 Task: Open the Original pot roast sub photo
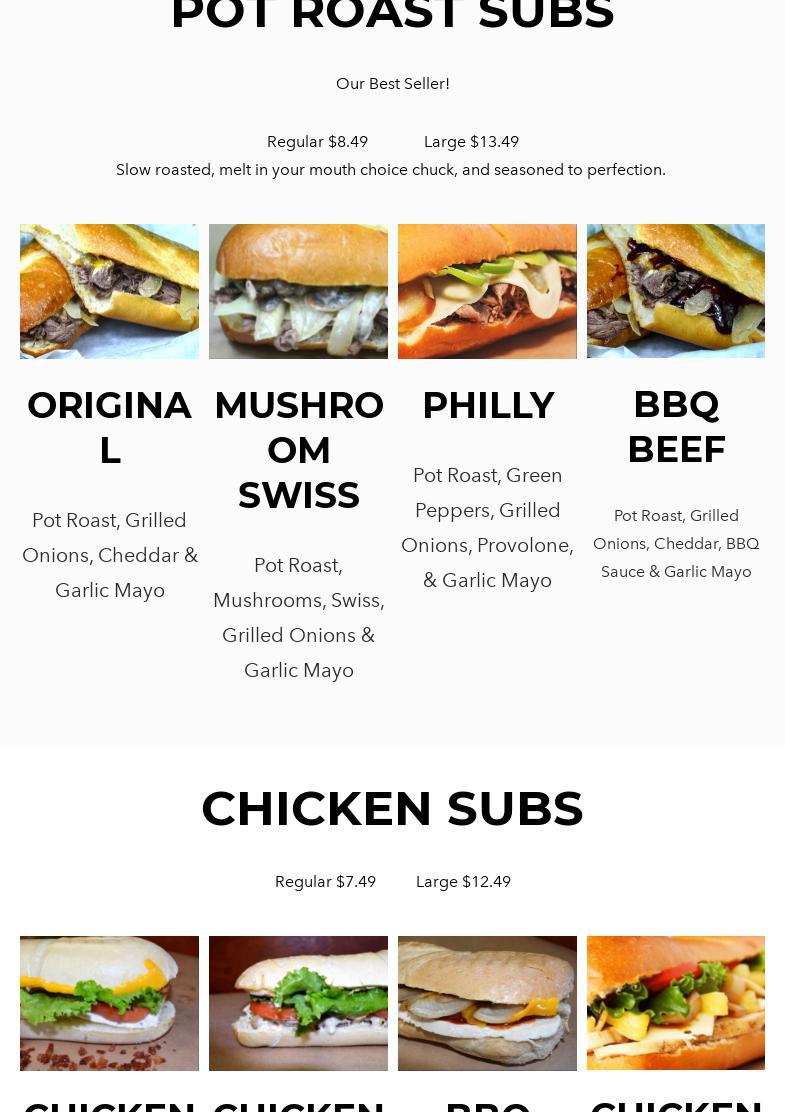click(x=109, y=291)
